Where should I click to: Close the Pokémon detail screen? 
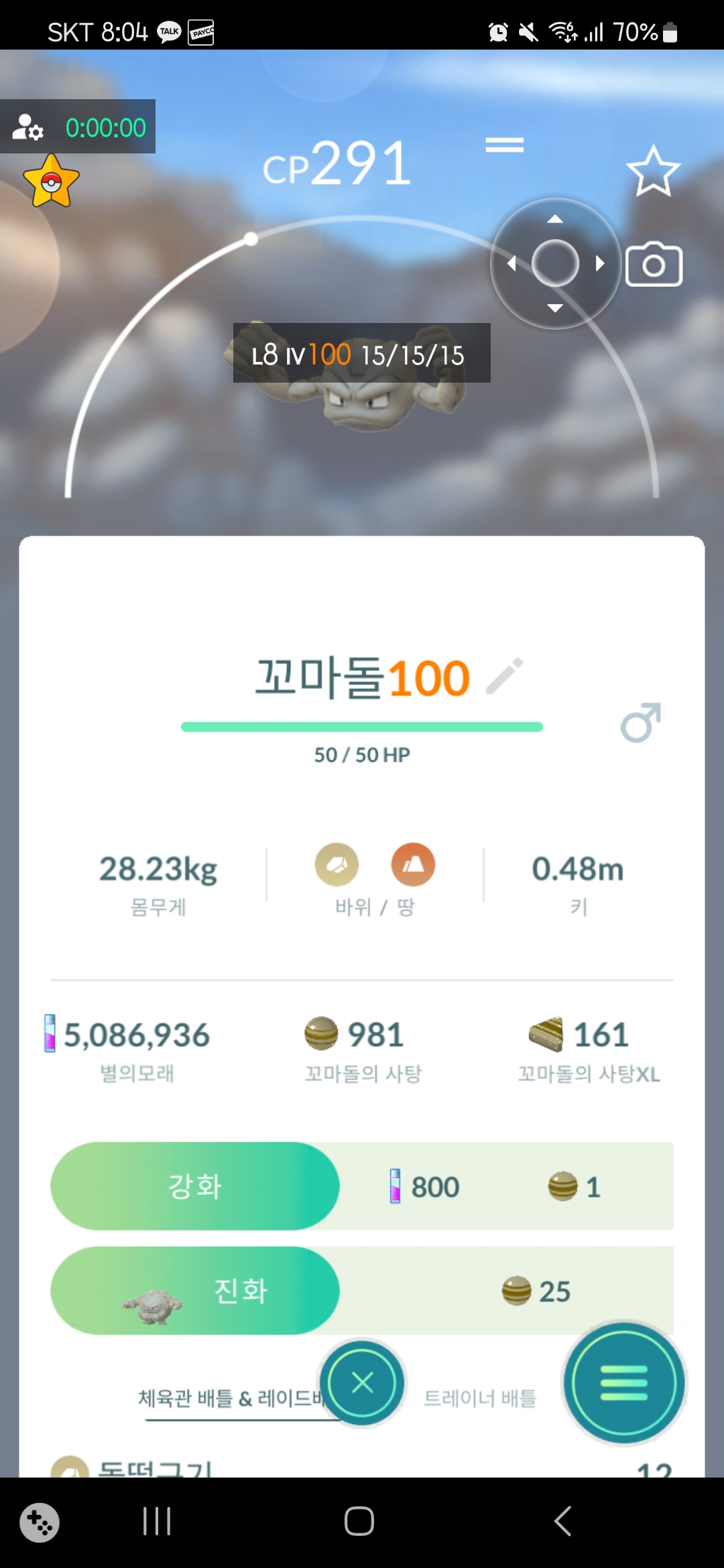click(x=362, y=1382)
